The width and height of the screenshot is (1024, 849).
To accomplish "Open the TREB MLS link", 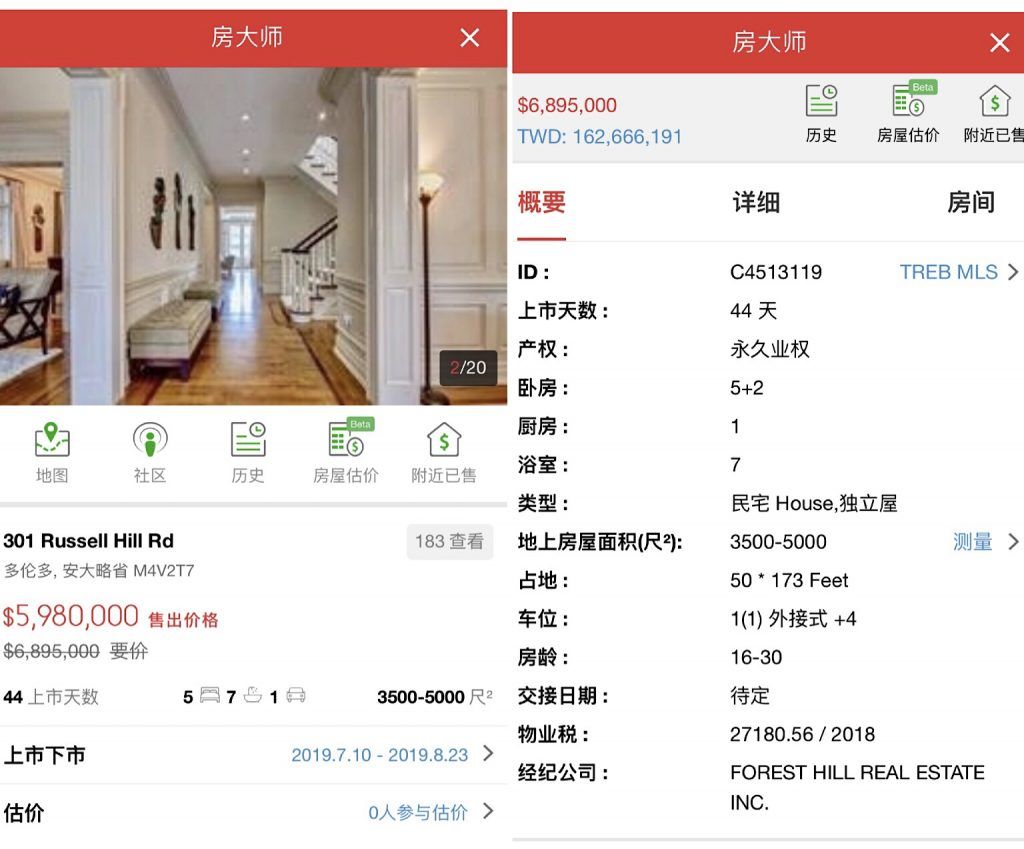I will point(958,272).
